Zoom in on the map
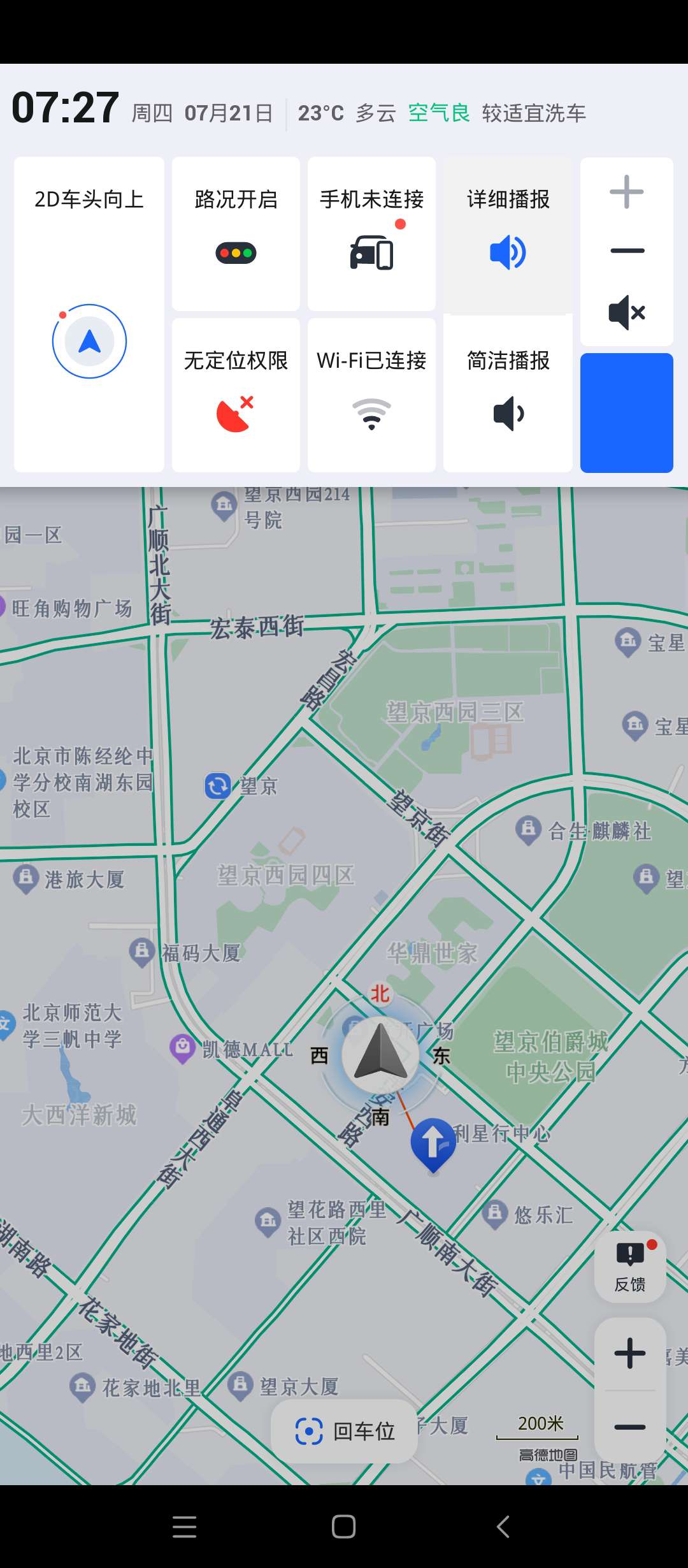Screen dimensions: 688x1568 [x=630, y=1353]
